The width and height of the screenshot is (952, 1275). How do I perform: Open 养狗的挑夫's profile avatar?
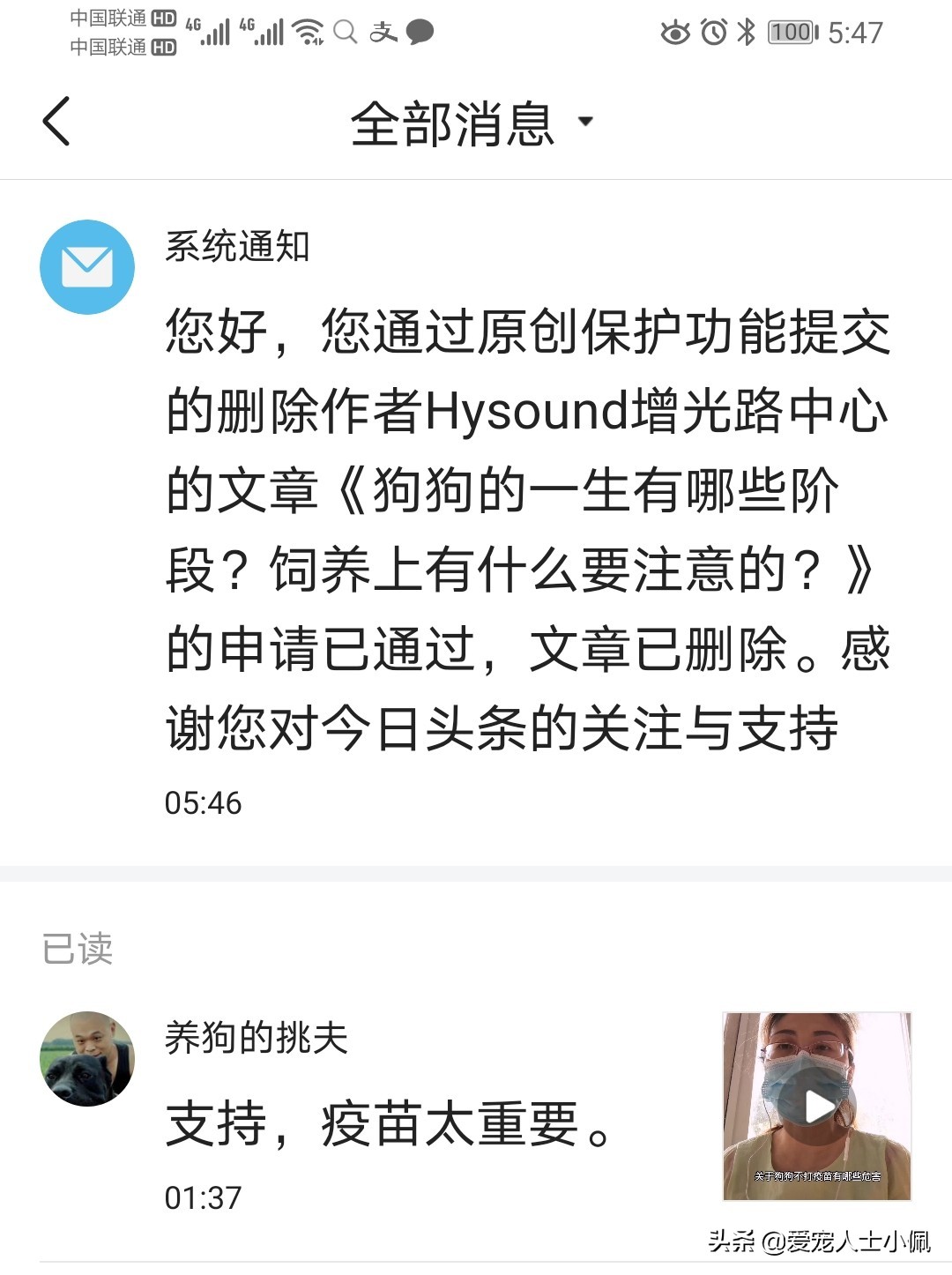(89, 1059)
